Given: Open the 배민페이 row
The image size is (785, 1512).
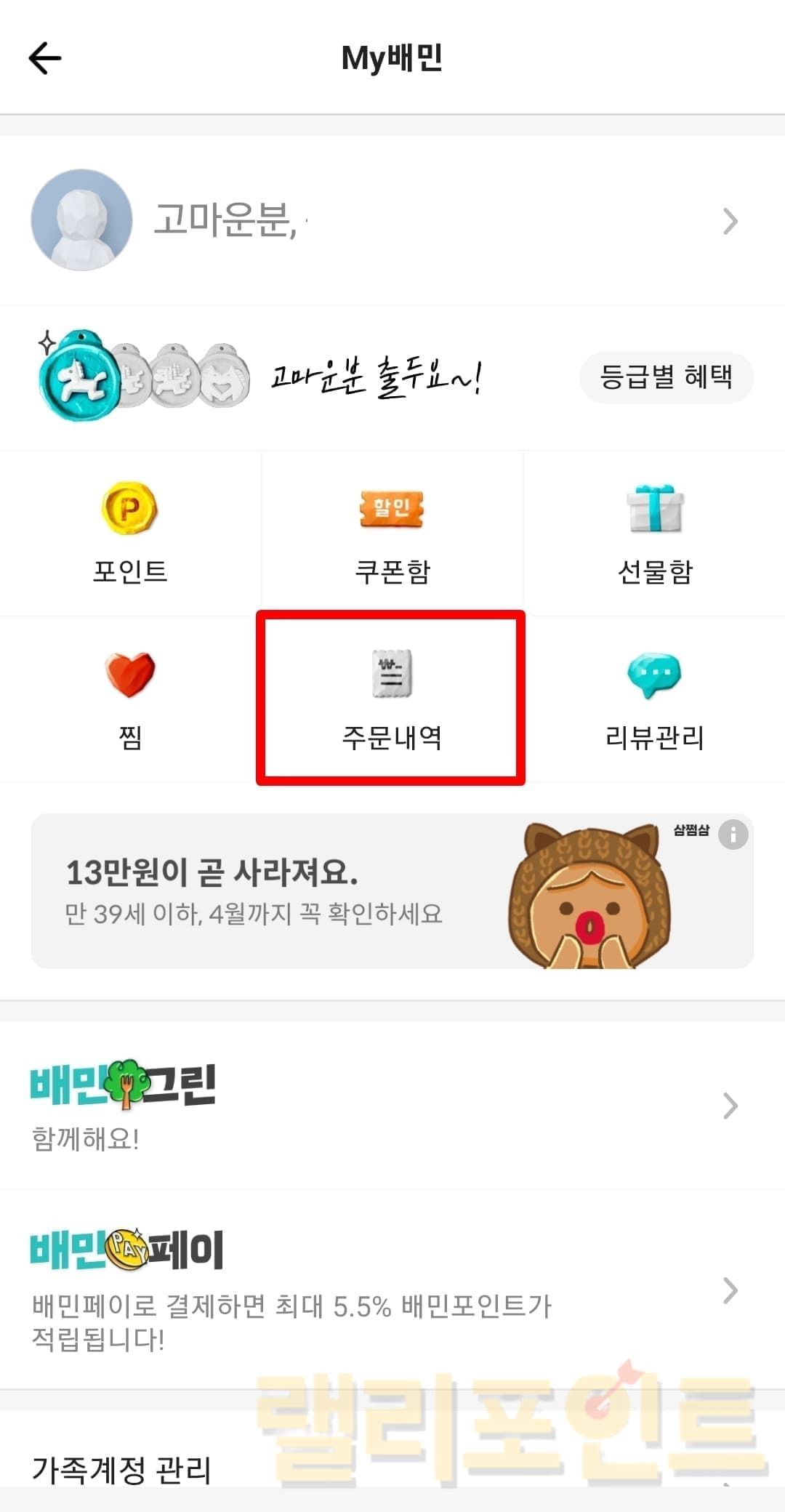Looking at the screenshot, I should (x=392, y=1290).
